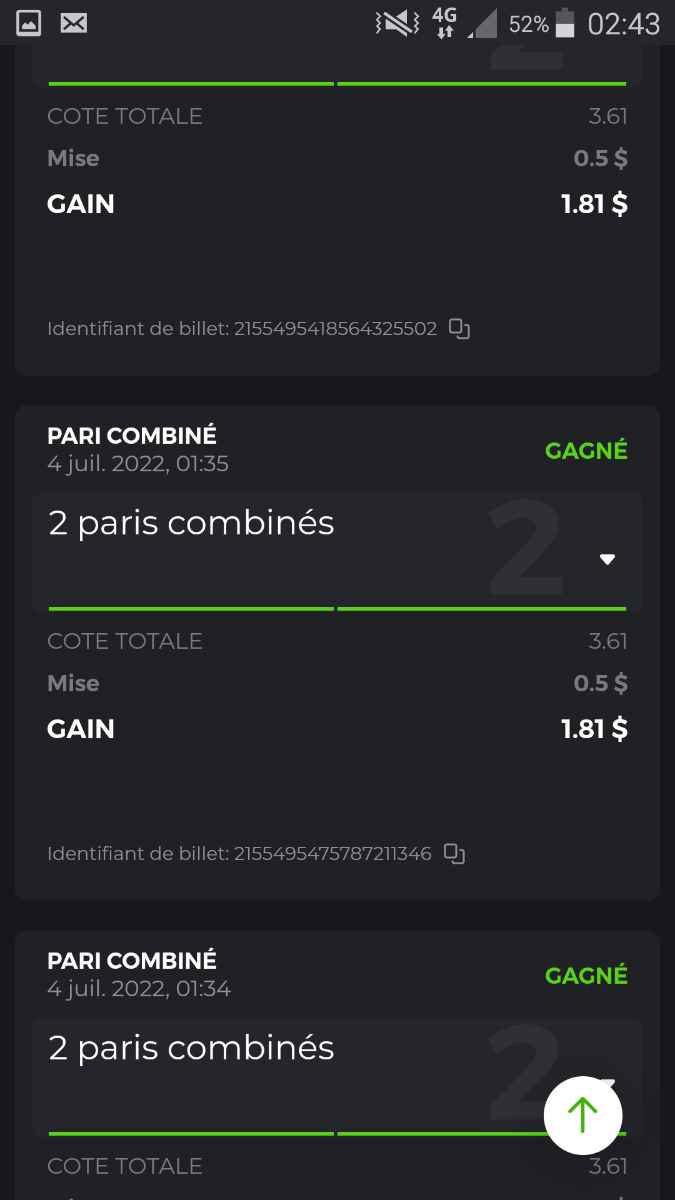Tap the green scroll-to-top arrow button

(583, 1112)
